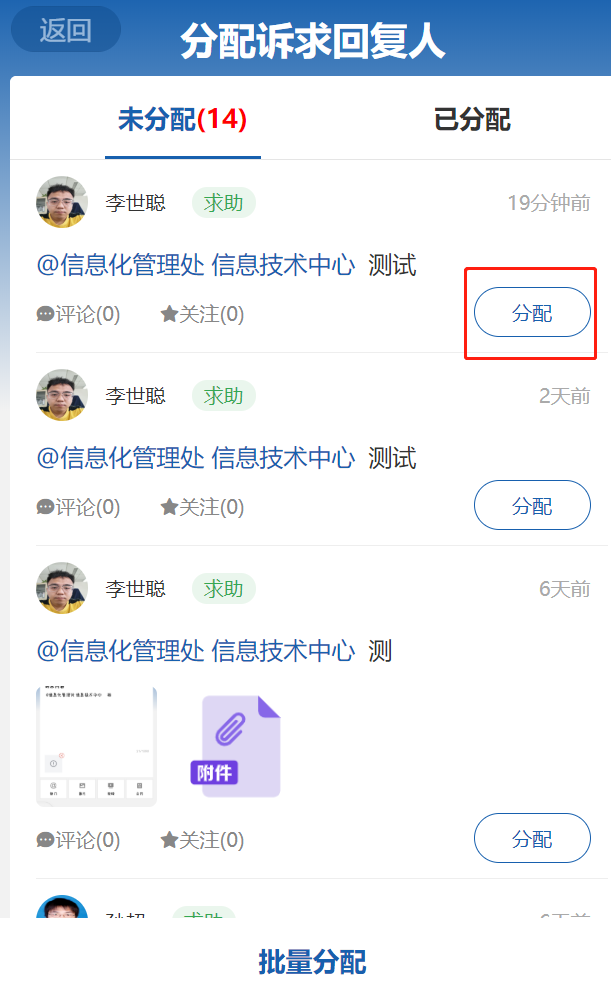This screenshot has height=991, width=611.
Task: Switch to the 已分配 tab
Action: 472,121
